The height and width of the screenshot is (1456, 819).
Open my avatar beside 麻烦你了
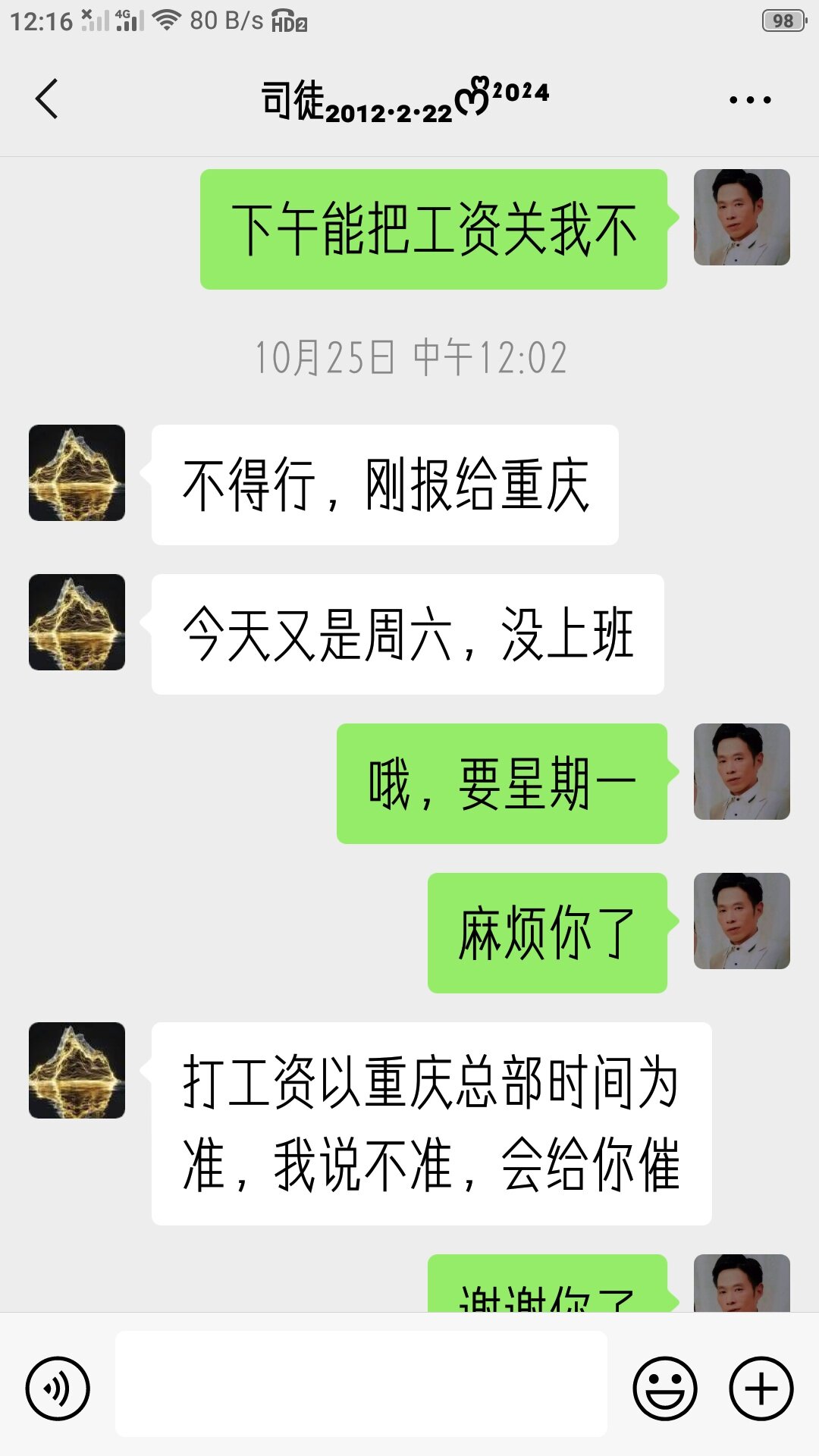tap(741, 921)
